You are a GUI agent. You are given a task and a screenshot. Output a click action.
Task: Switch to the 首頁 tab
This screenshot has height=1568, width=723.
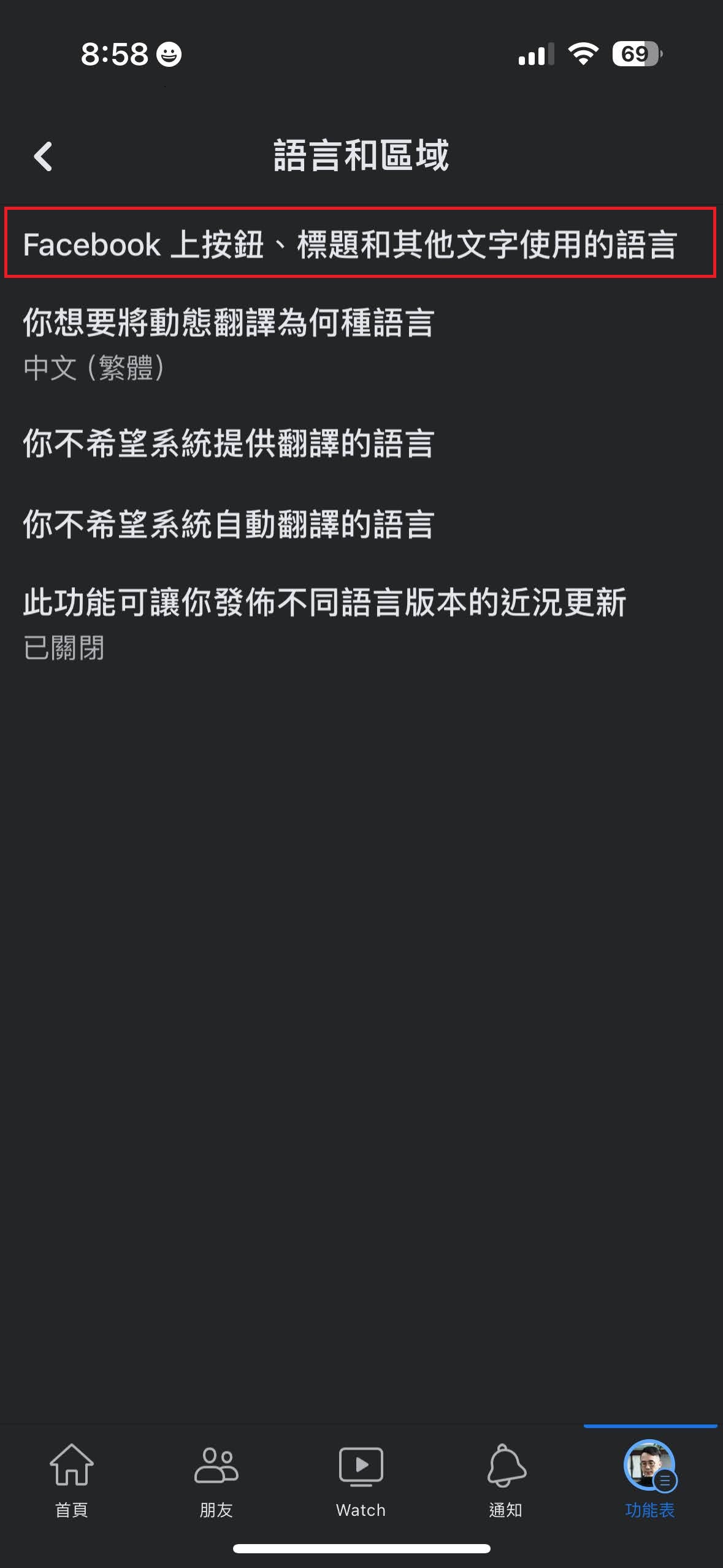tap(72, 1480)
